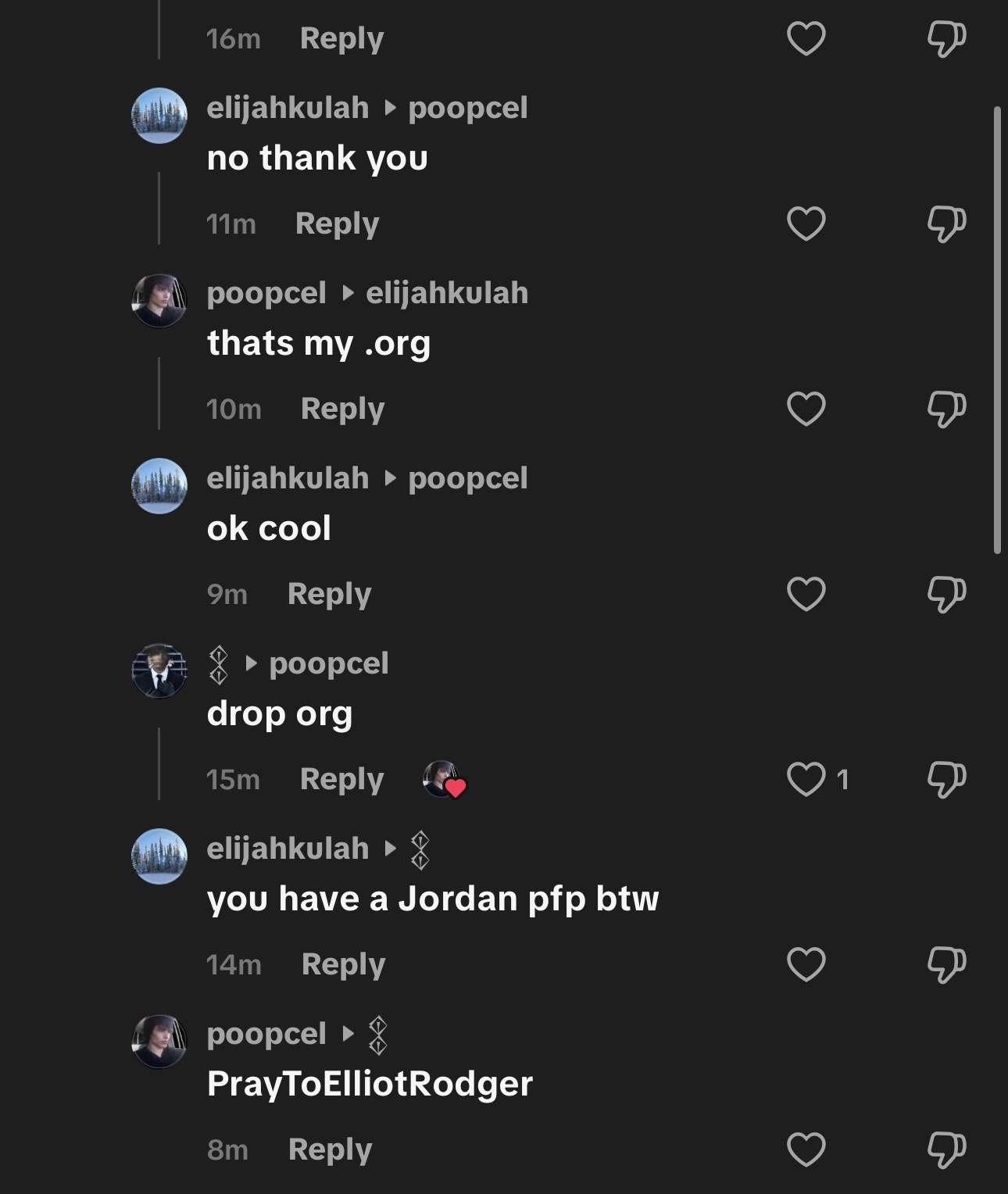This screenshot has width=1008, height=1194.
Task: Reply to 'thats my .org' comment
Action: pos(342,409)
